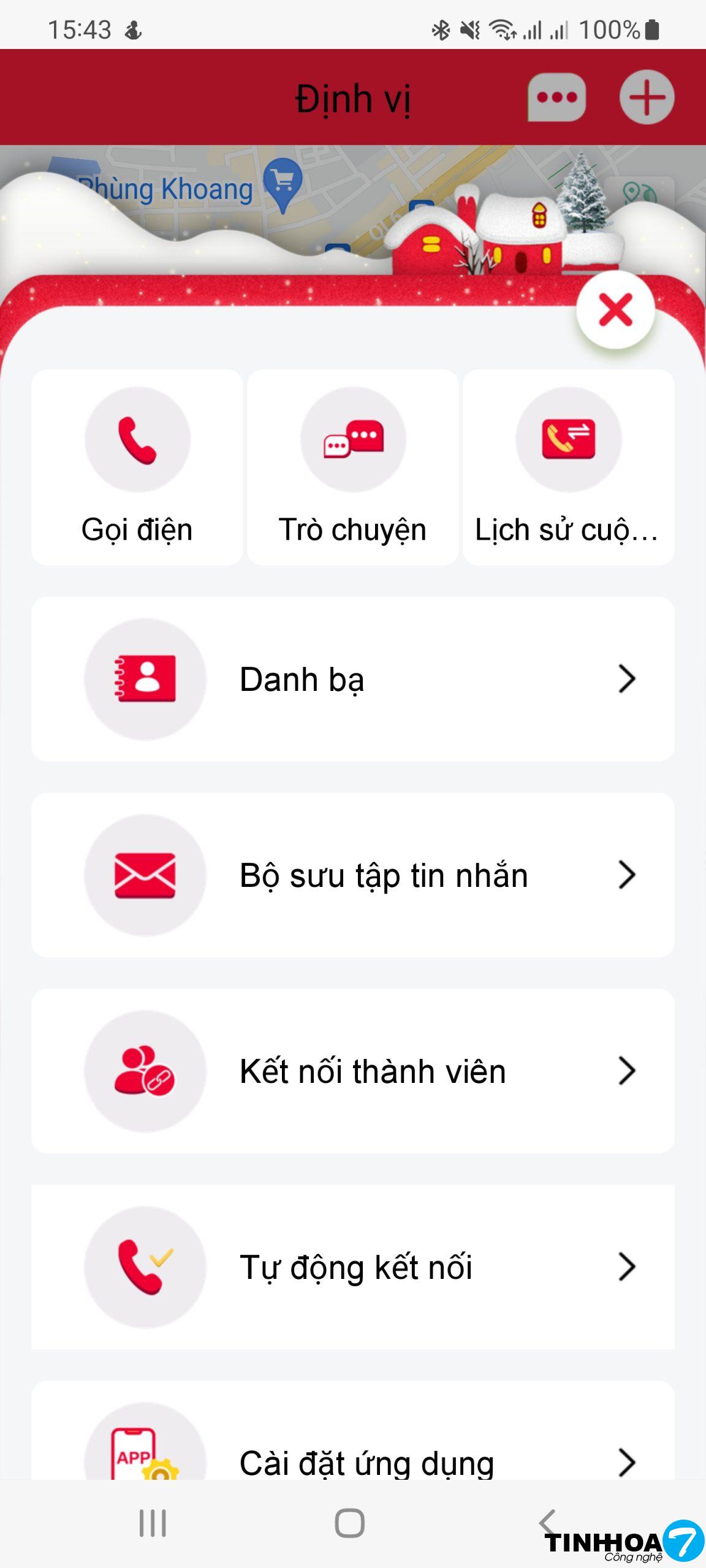This screenshot has height=1568, width=706.
Task: Open Danh bạ contacts
Action: pyautogui.click(x=353, y=679)
